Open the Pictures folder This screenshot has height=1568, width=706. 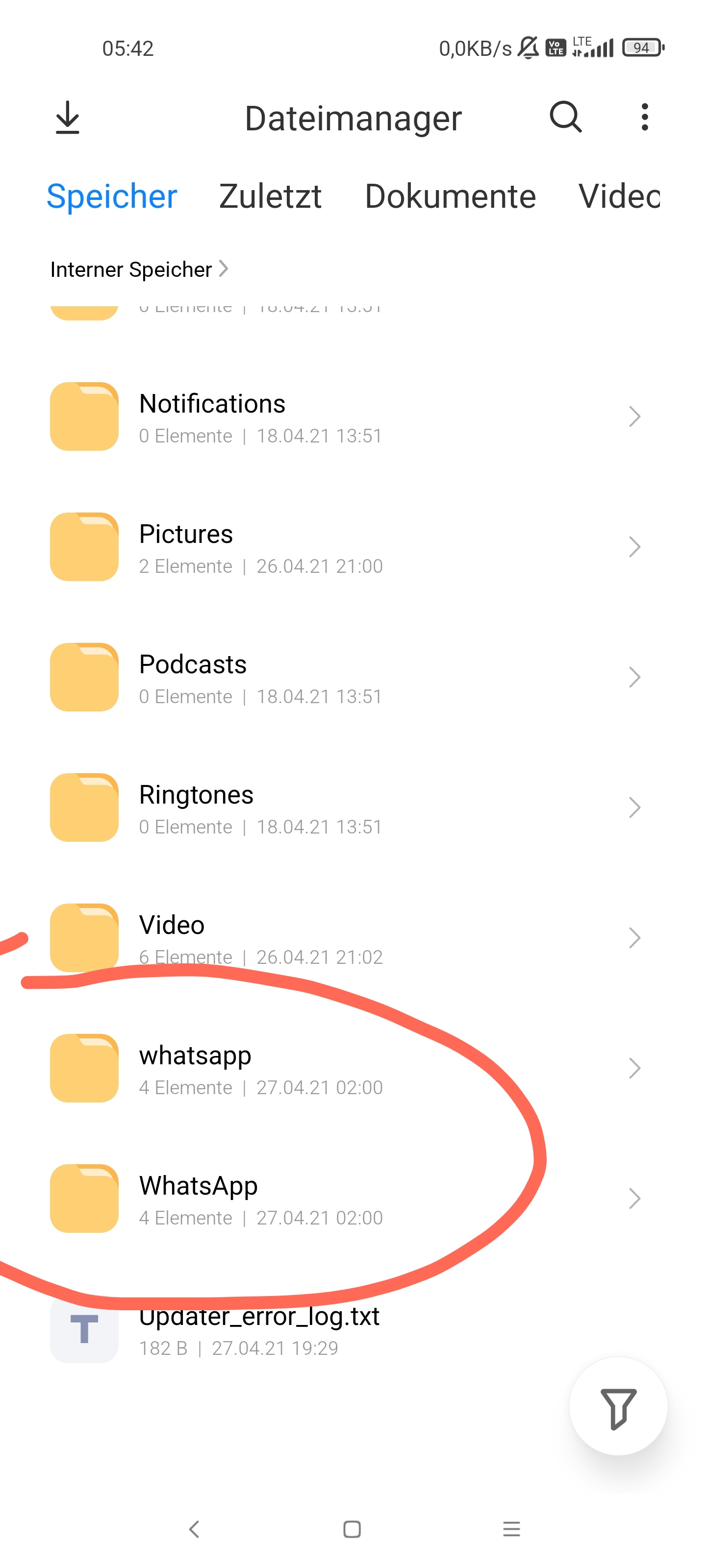tap(353, 547)
